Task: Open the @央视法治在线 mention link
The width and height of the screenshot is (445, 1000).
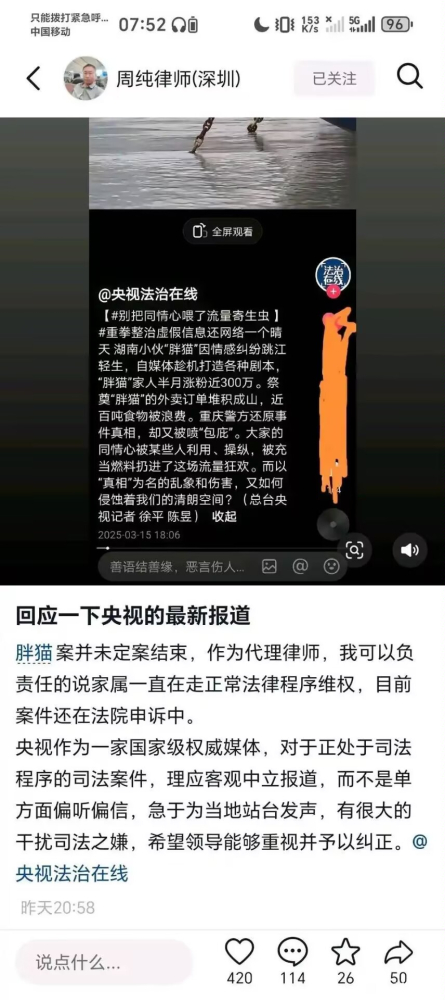Action: (x=72, y=872)
